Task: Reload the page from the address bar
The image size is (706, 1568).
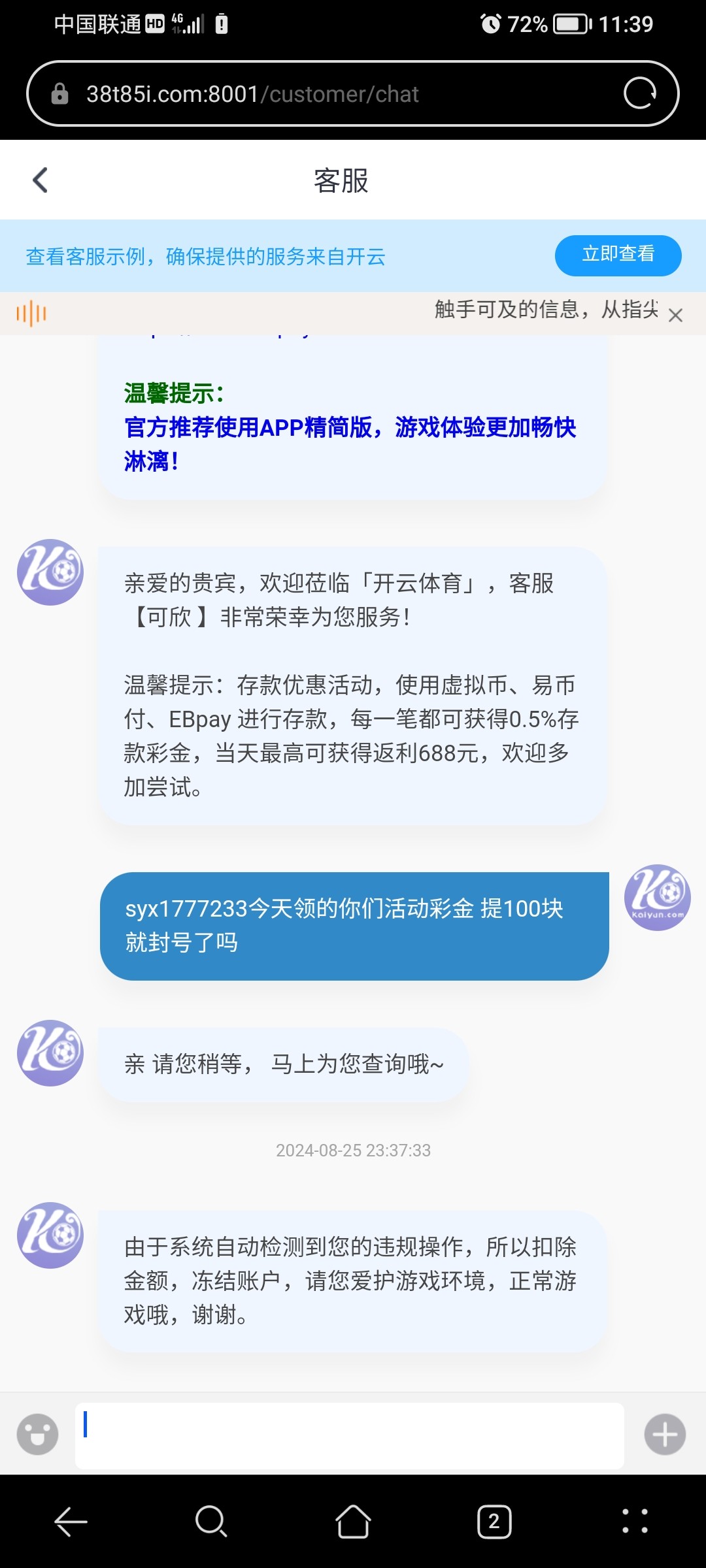Action: click(x=640, y=93)
